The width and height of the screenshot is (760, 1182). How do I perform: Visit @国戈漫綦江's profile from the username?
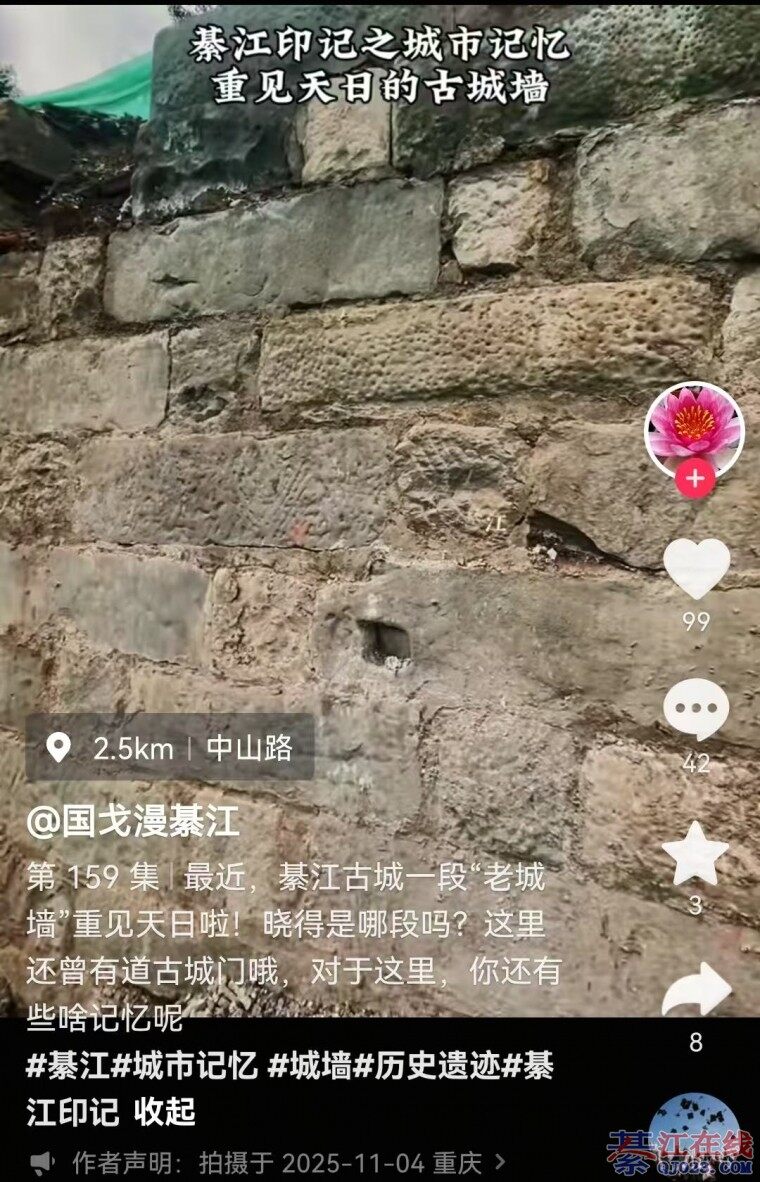[133, 822]
